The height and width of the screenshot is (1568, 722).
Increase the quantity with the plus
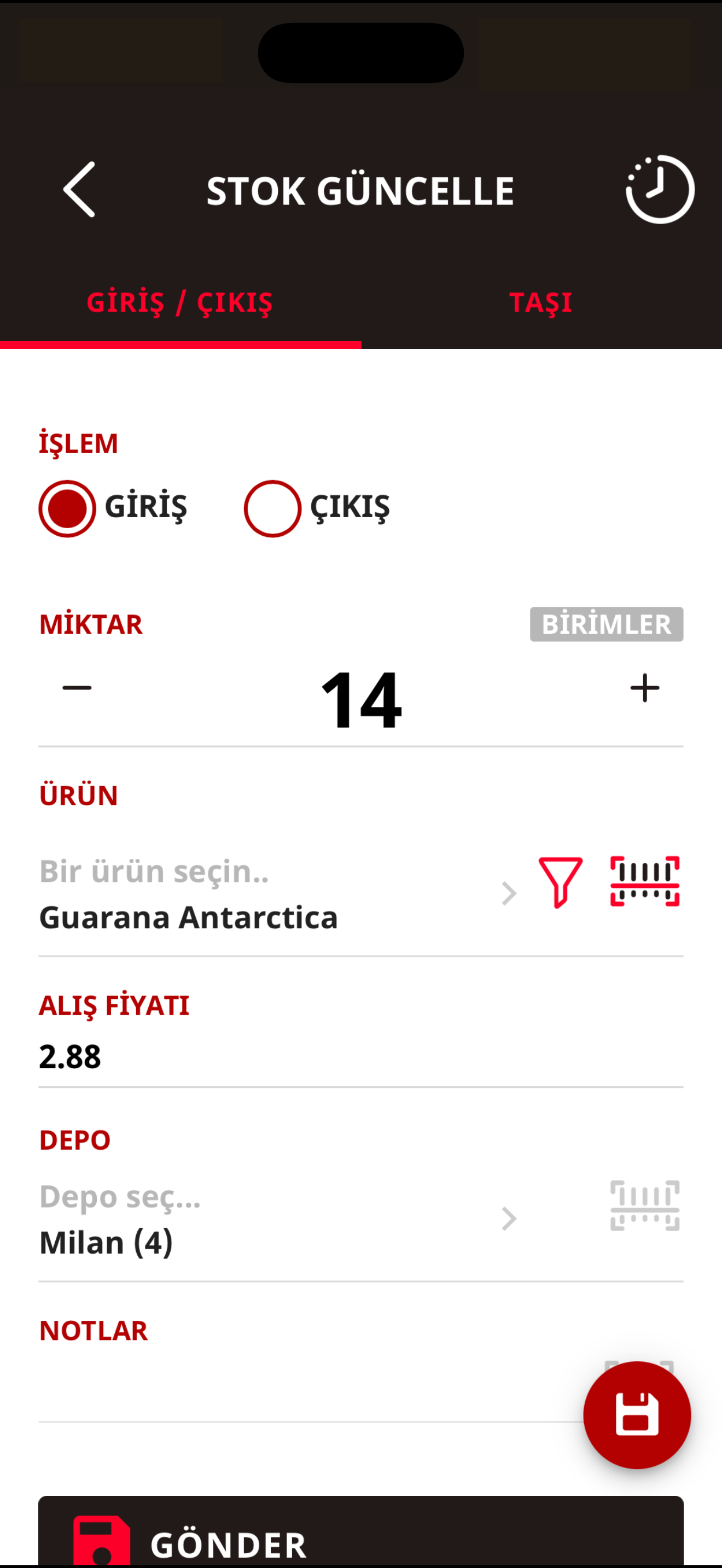[645, 688]
